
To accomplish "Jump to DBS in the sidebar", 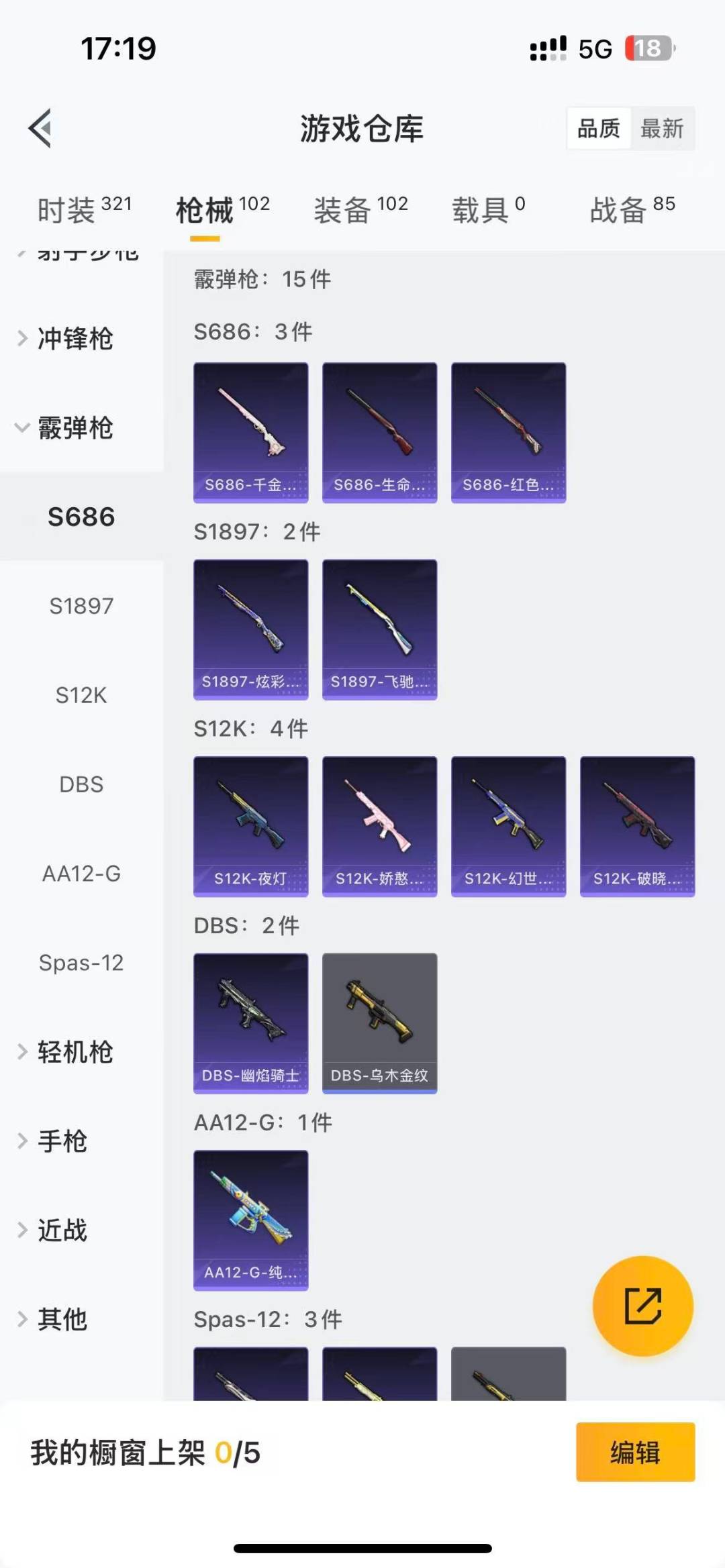I will point(81,784).
